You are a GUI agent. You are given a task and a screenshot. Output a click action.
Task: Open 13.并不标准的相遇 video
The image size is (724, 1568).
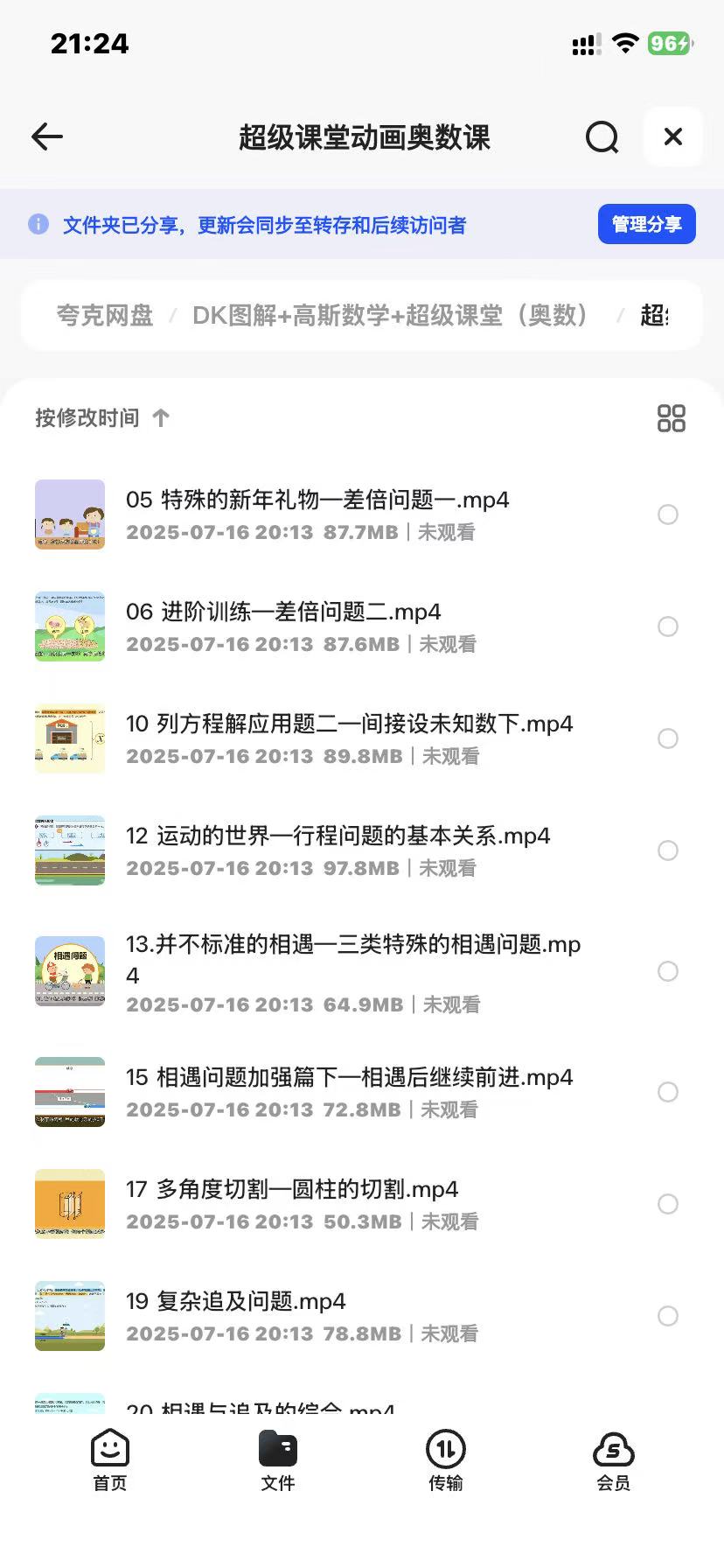pos(352,945)
